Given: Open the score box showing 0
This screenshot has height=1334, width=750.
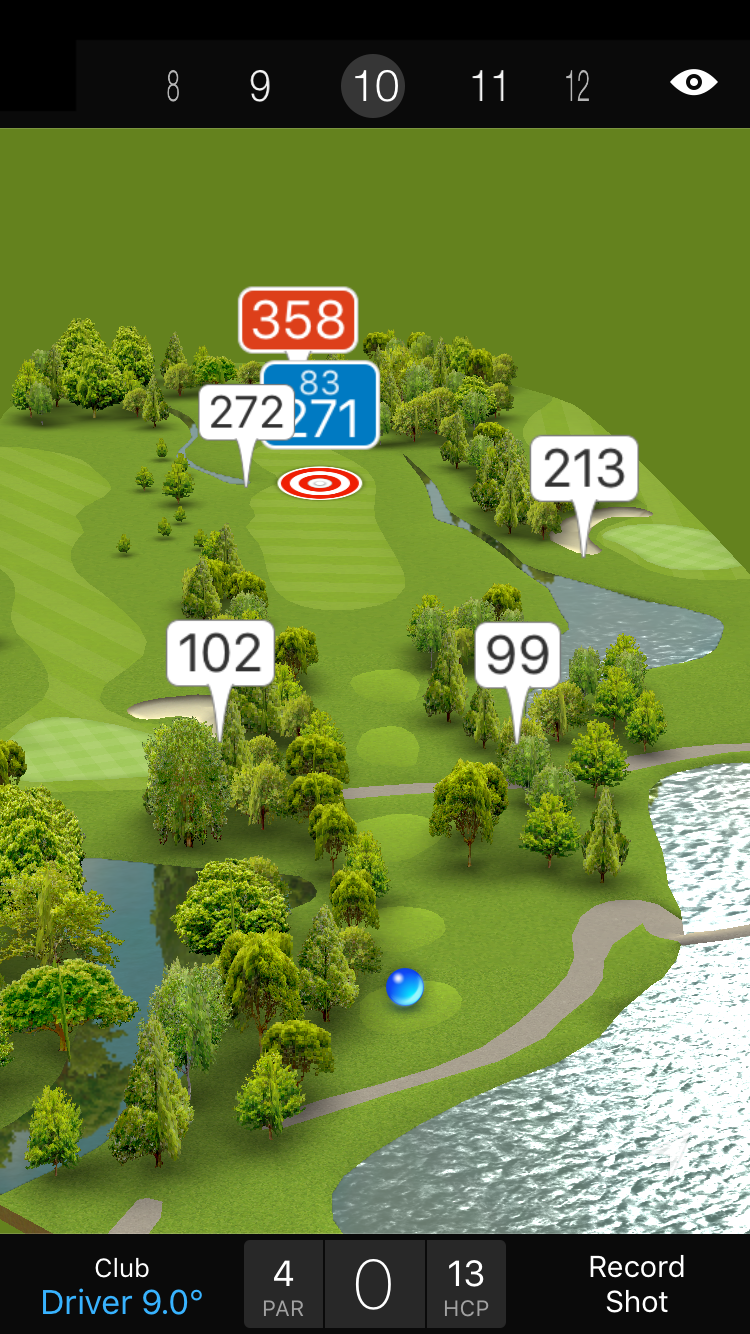Looking at the screenshot, I should (x=374, y=1285).
